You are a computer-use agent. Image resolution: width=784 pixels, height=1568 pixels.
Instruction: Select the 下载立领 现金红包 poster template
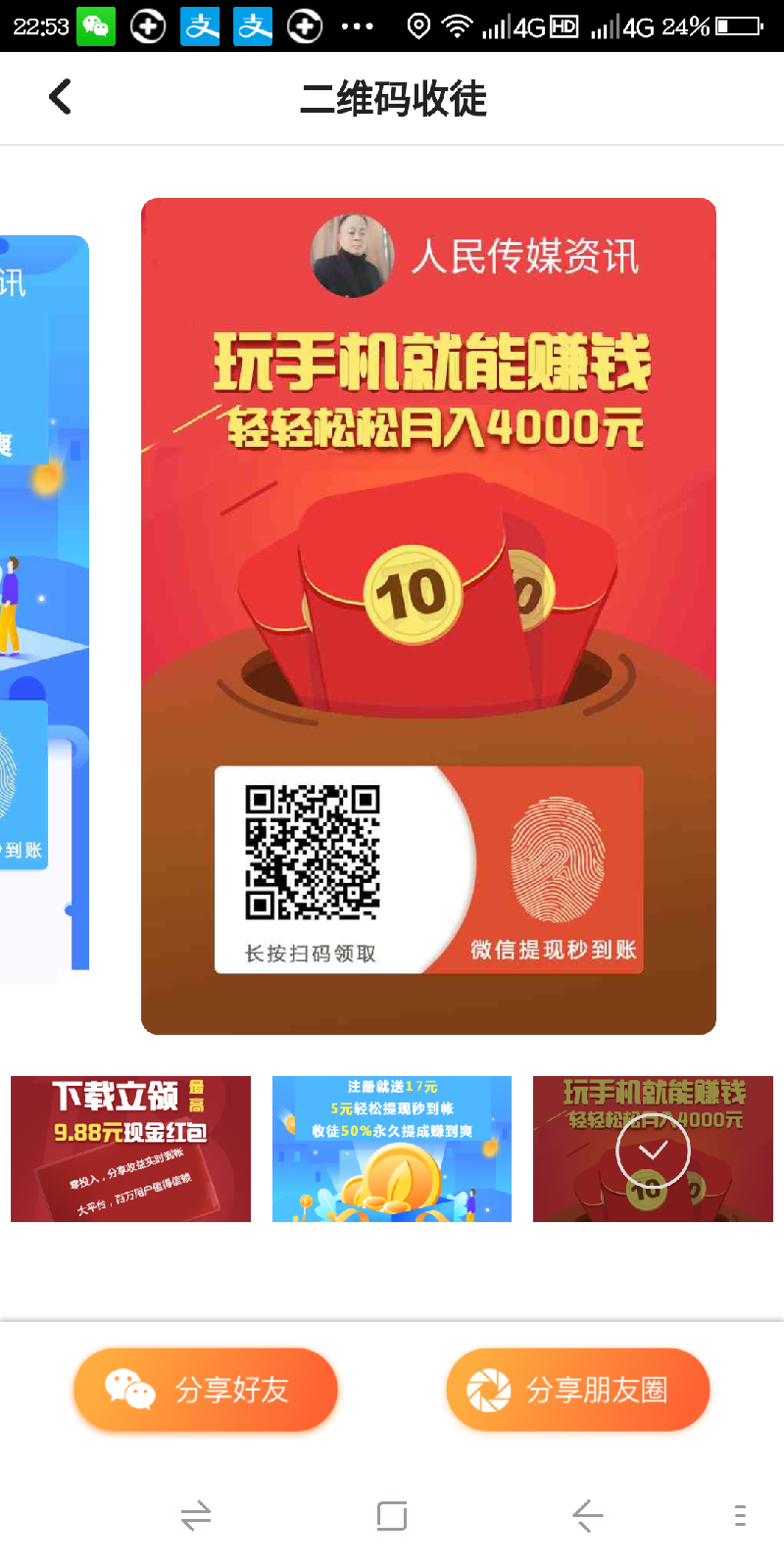click(130, 1149)
